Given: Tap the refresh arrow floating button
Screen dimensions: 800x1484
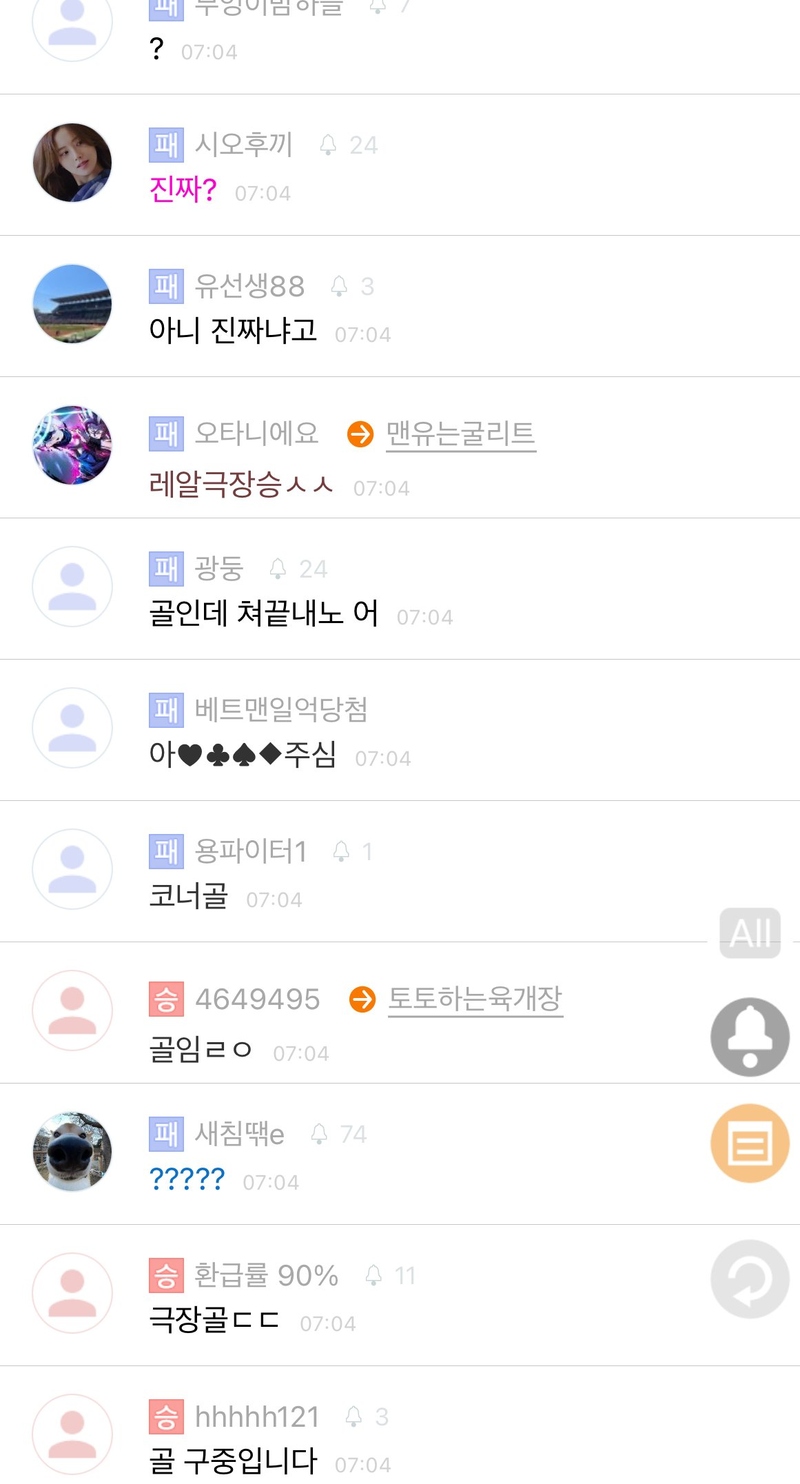Looking at the screenshot, I should coord(750,1279).
